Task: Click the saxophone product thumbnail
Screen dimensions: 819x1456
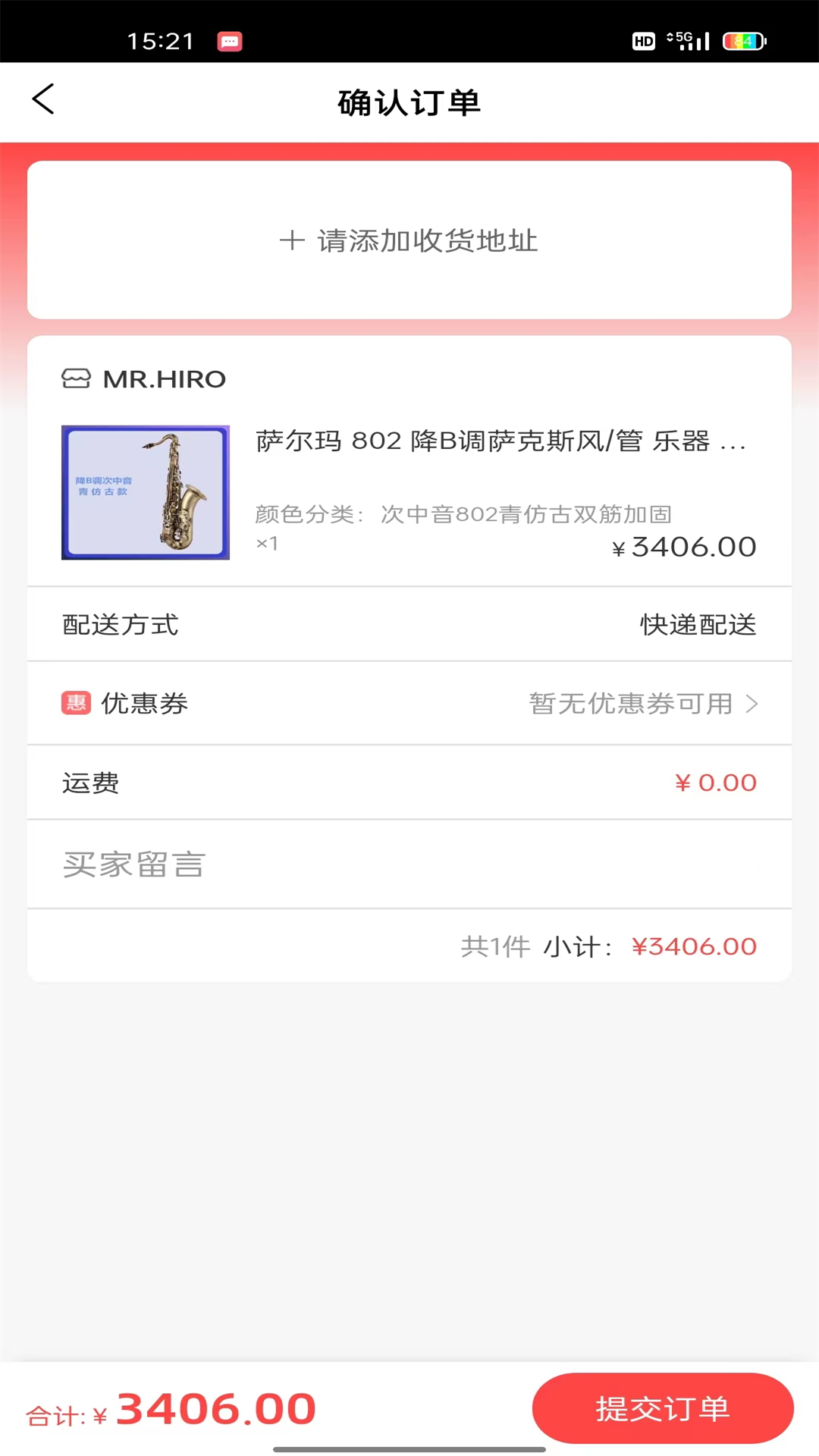Action: point(145,491)
